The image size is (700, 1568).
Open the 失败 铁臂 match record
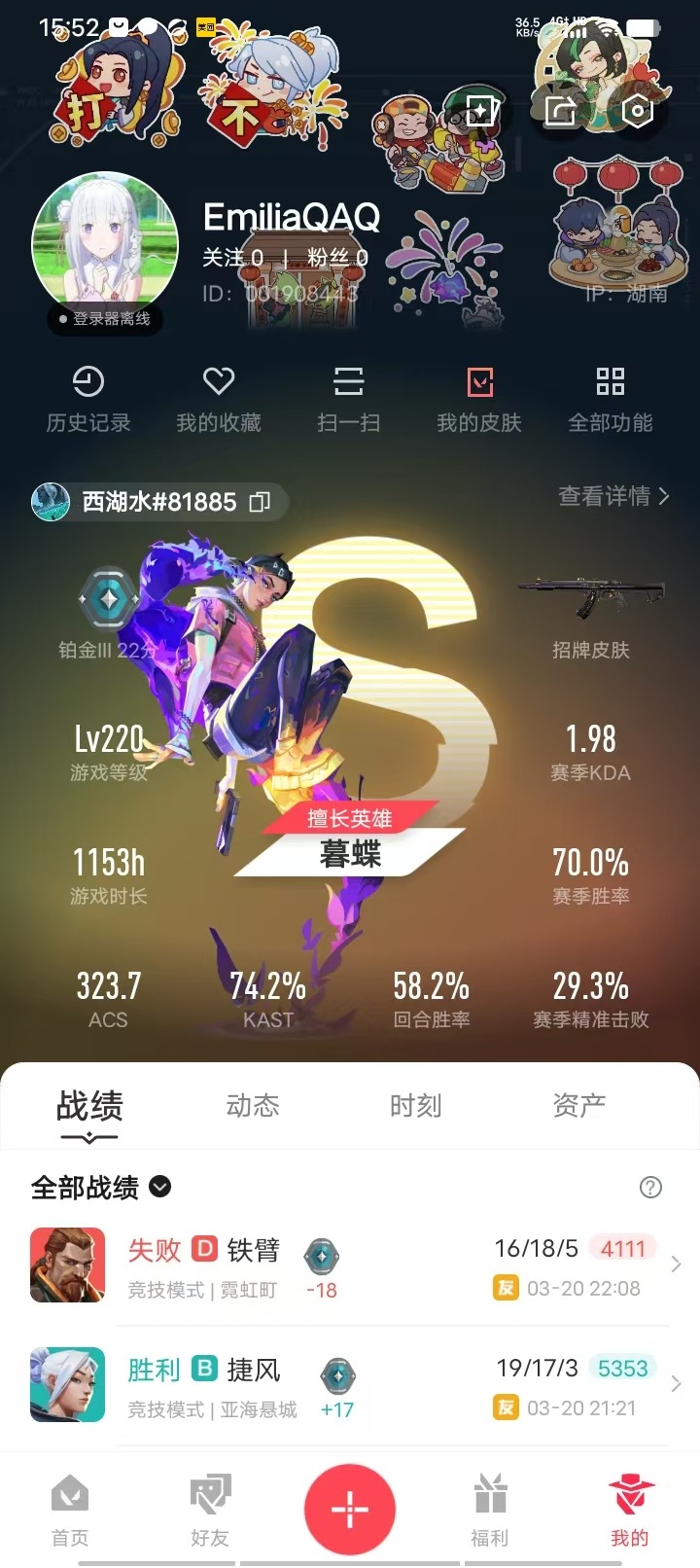click(350, 1265)
